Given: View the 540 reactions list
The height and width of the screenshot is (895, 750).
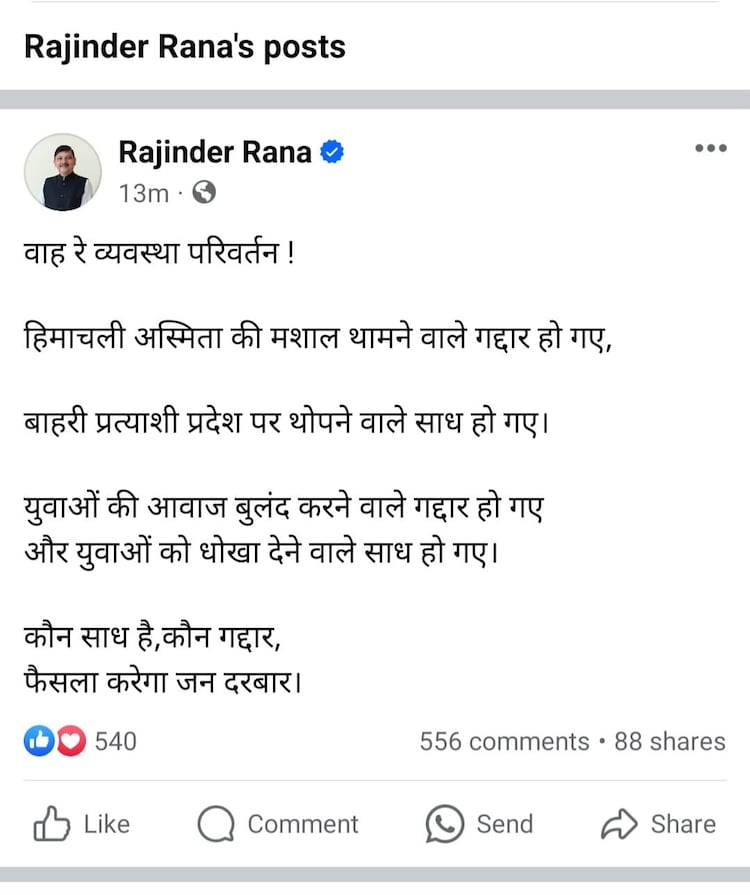Looking at the screenshot, I should point(80,741).
